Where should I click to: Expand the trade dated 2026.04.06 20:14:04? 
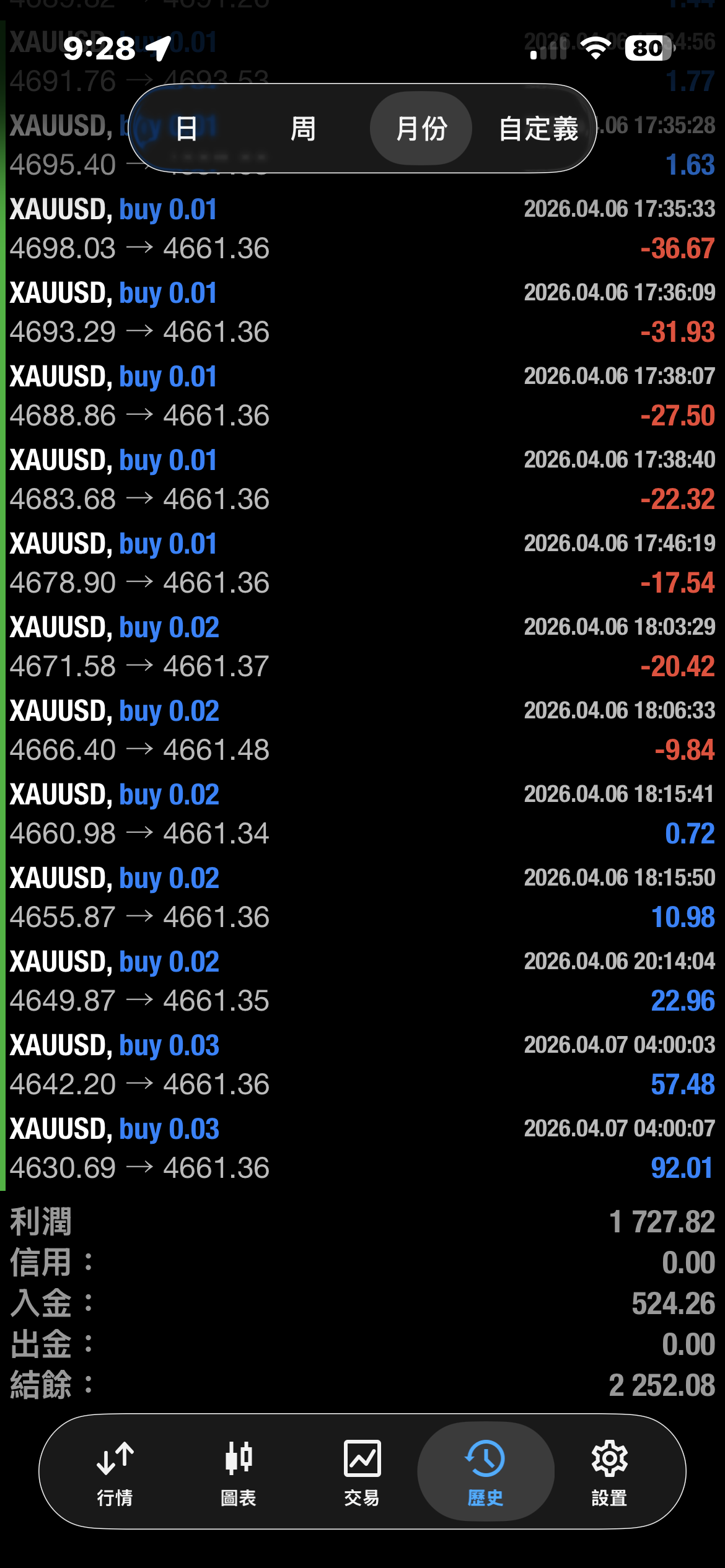click(362, 982)
